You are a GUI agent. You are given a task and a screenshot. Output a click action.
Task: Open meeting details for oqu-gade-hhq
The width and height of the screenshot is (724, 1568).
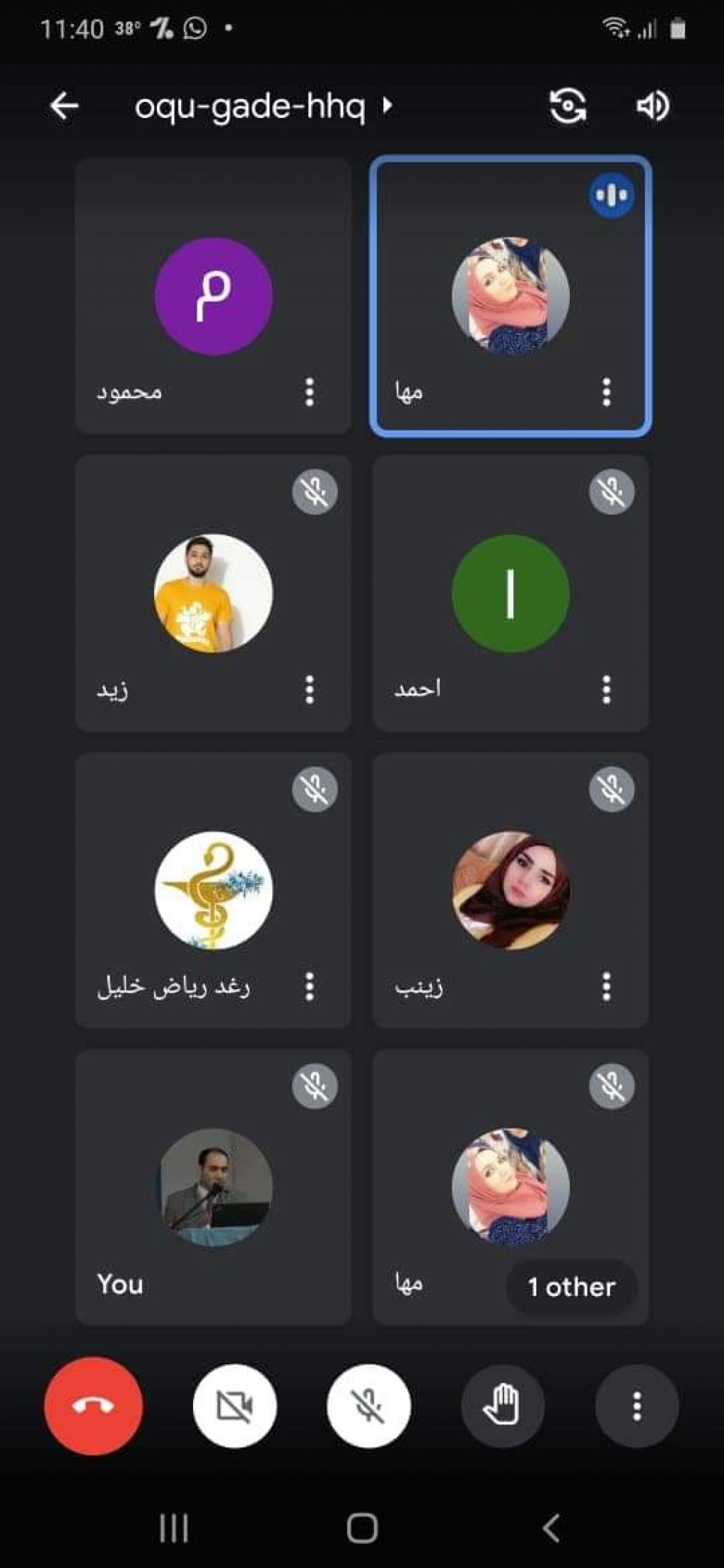click(262, 107)
